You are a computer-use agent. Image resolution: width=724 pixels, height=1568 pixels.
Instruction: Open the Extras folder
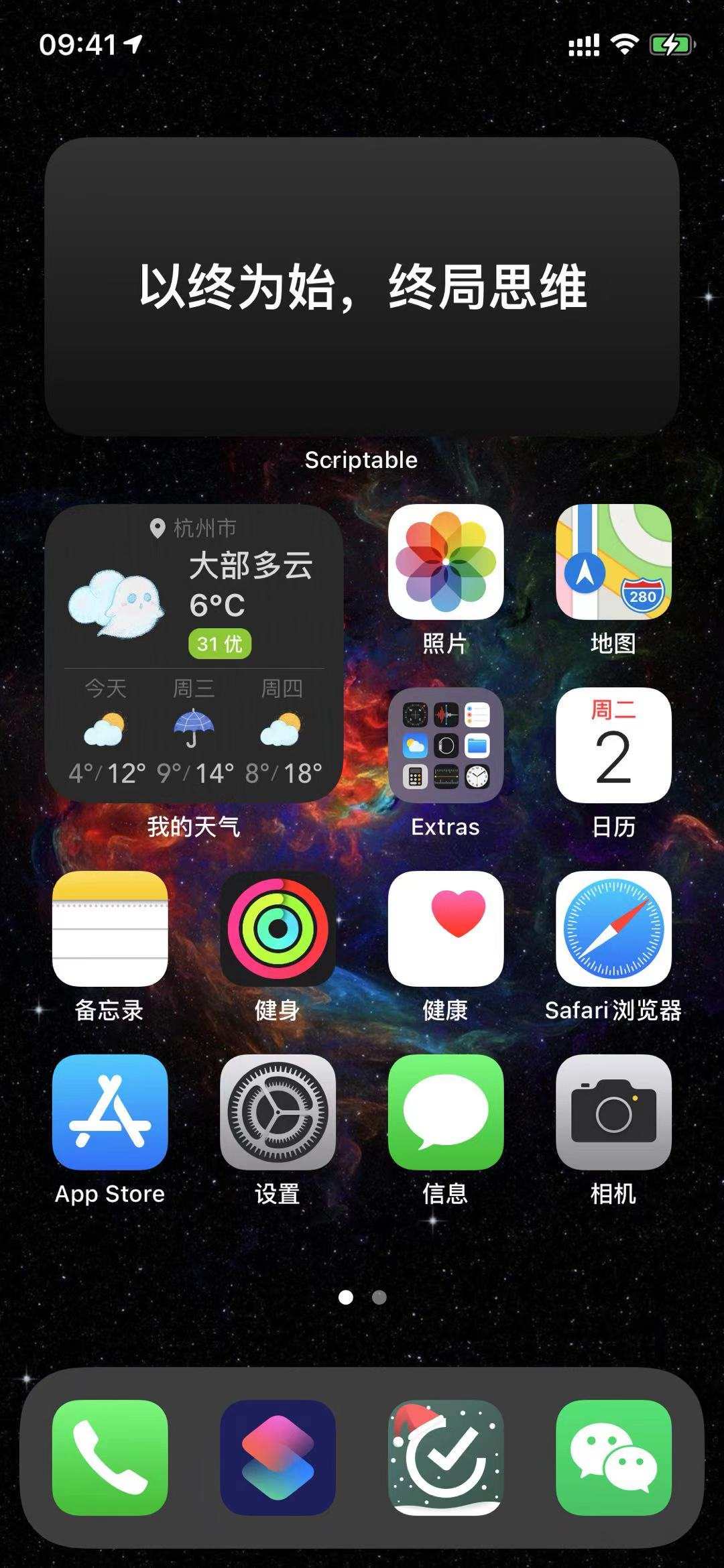446,745
